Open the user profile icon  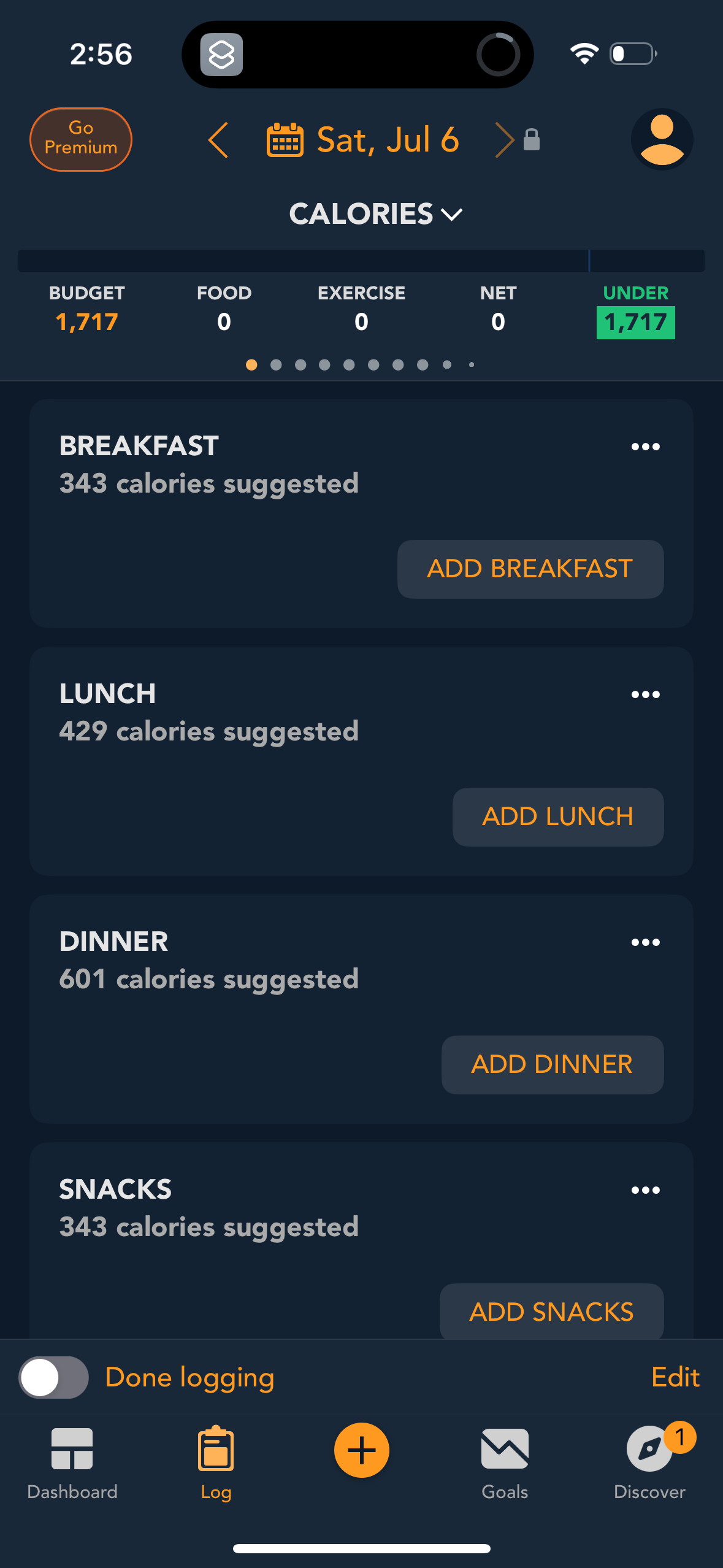coord(662,139)
